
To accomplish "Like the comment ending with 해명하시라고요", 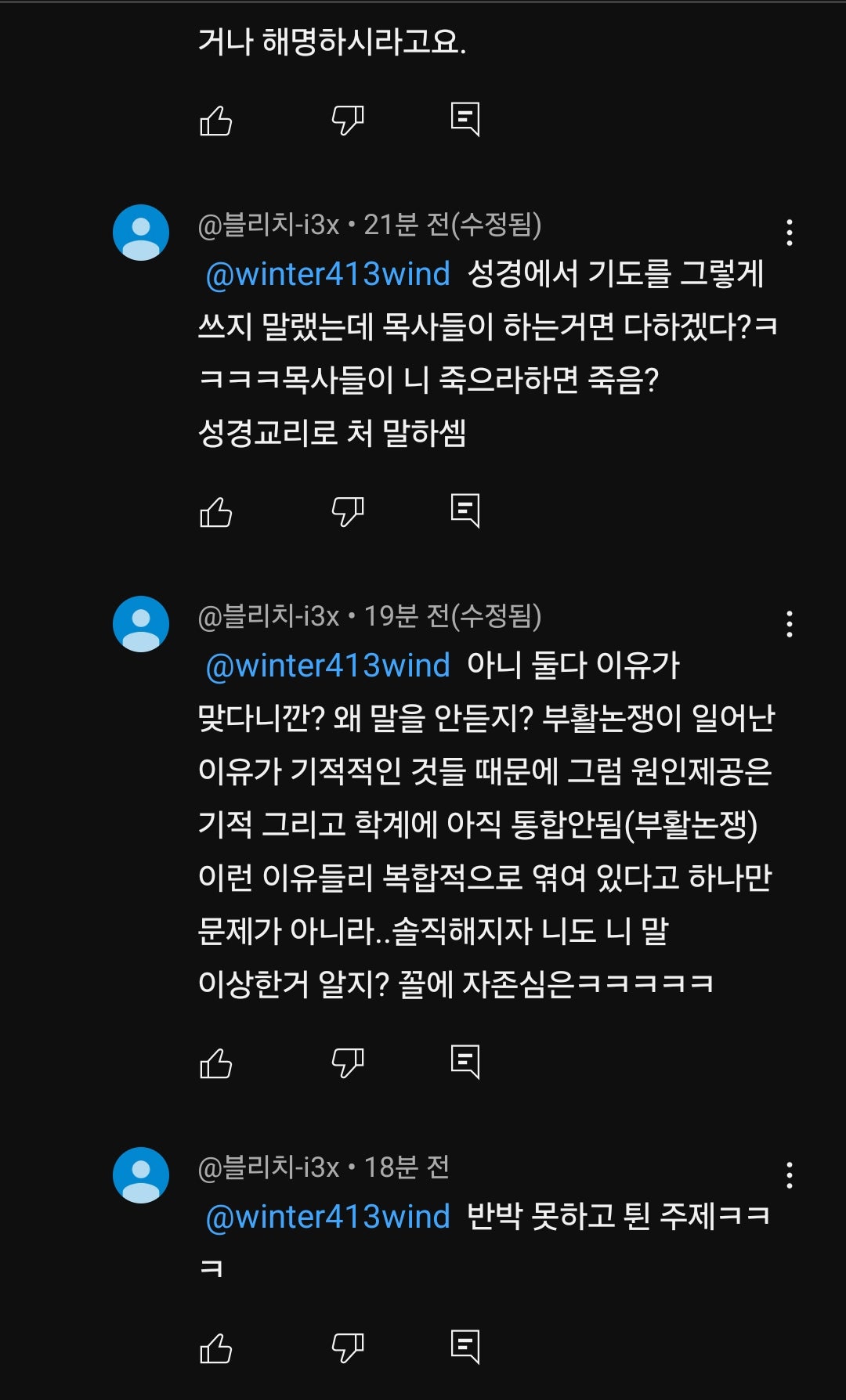I will [x=216, y=121].
